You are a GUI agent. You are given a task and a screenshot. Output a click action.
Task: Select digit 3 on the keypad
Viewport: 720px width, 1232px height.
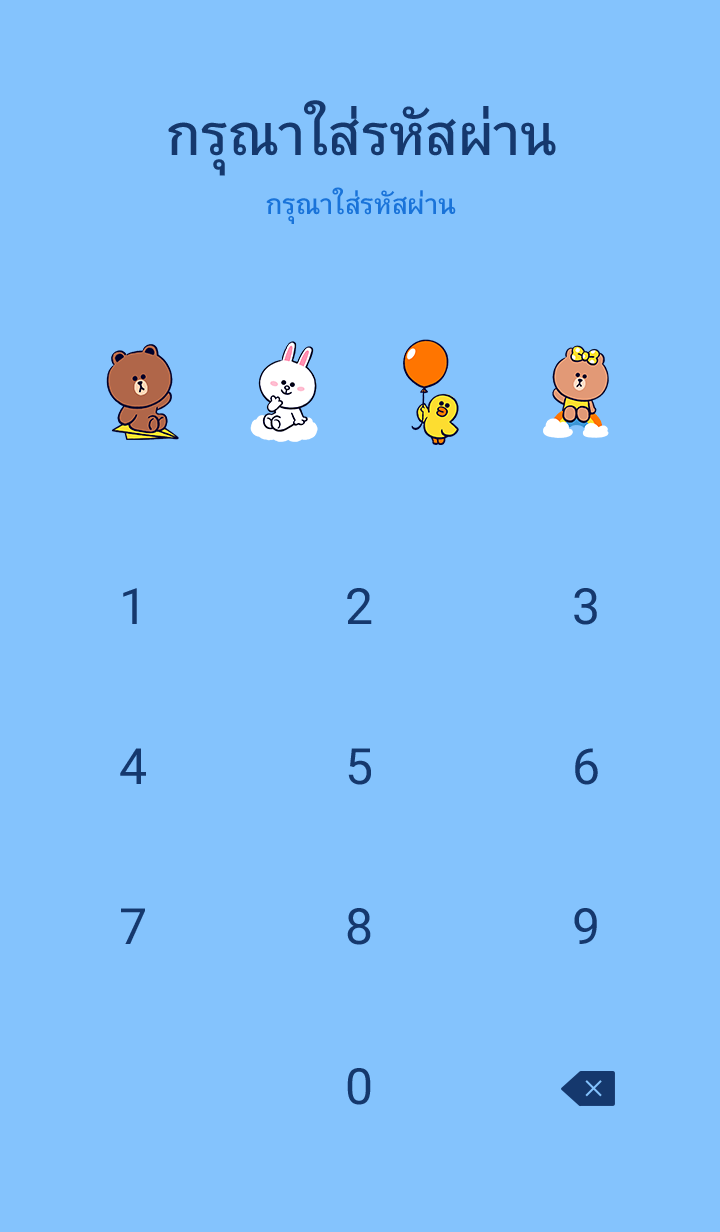pyautogui.click(x=585, y=607)
